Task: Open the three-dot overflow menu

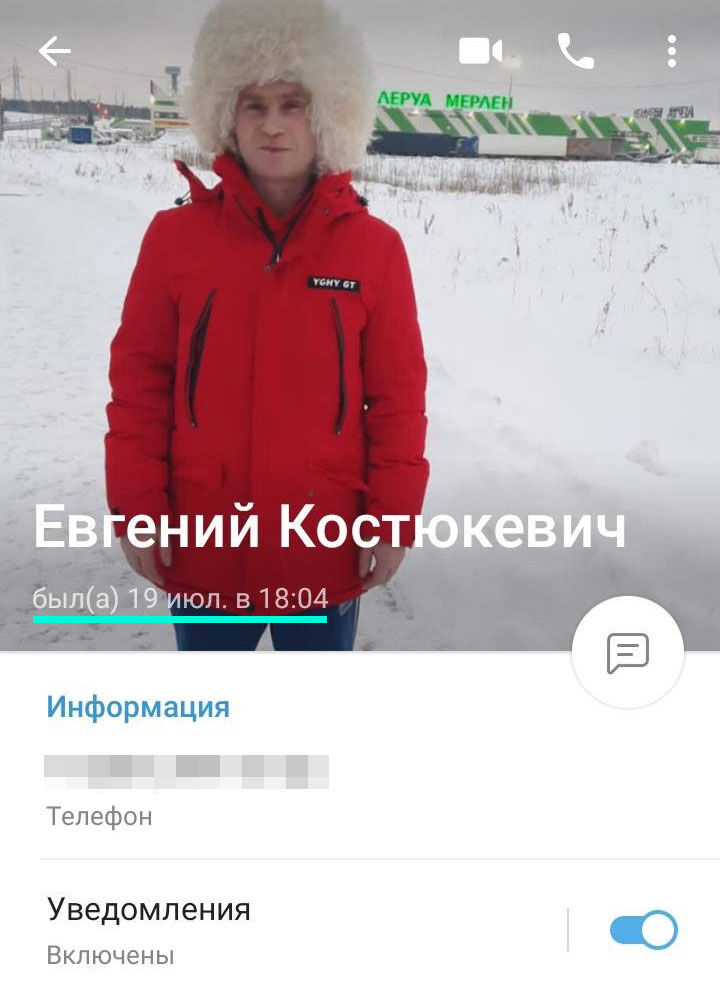Action: click(x=672, y=51)
